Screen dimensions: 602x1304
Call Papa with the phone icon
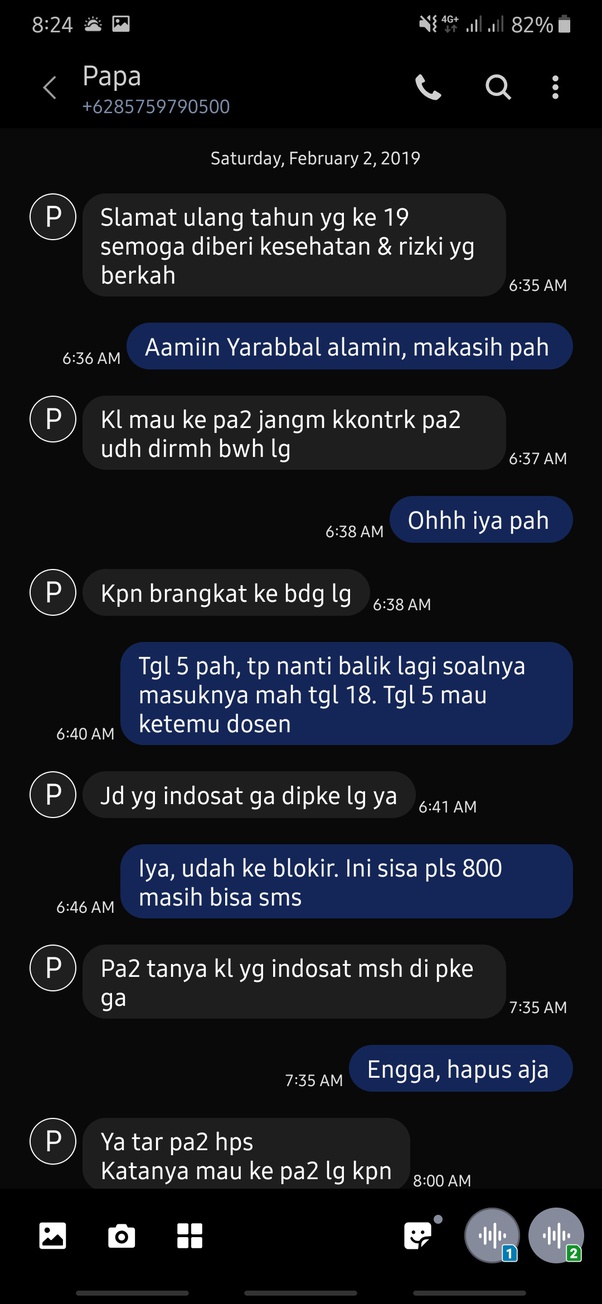click(x=428, y=88)
